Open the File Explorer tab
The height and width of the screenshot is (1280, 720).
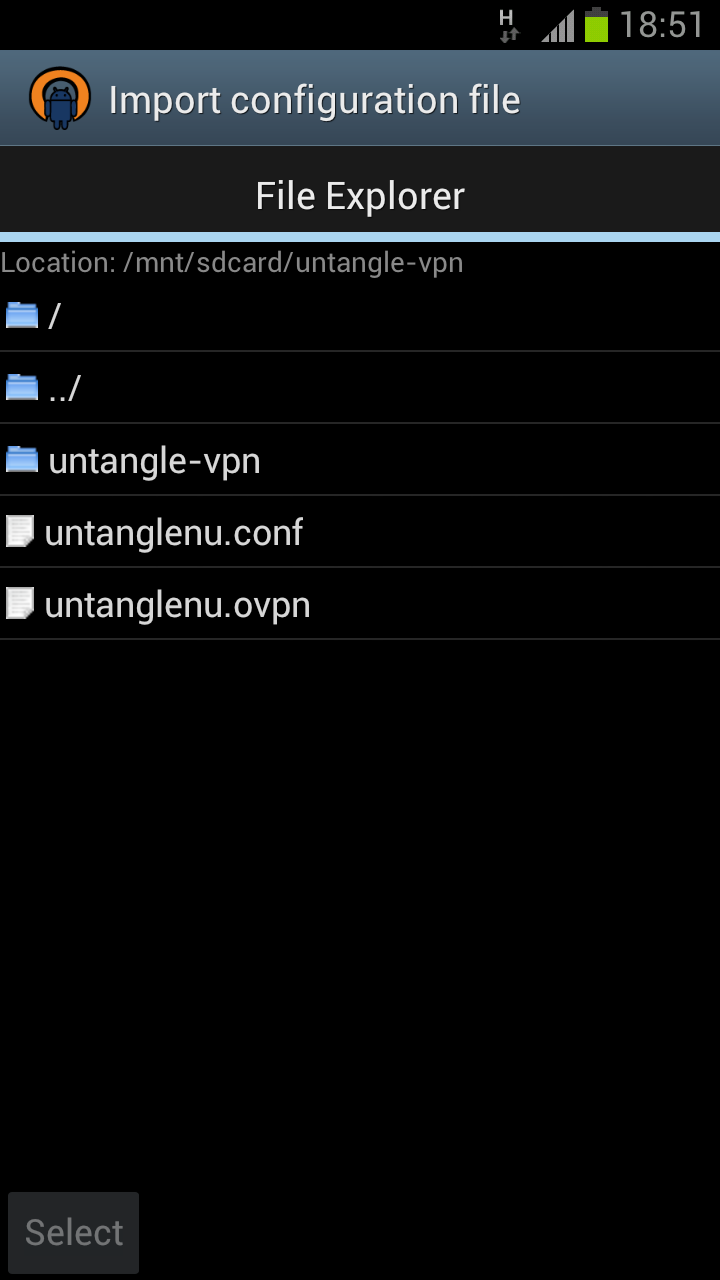click(360, 196)
